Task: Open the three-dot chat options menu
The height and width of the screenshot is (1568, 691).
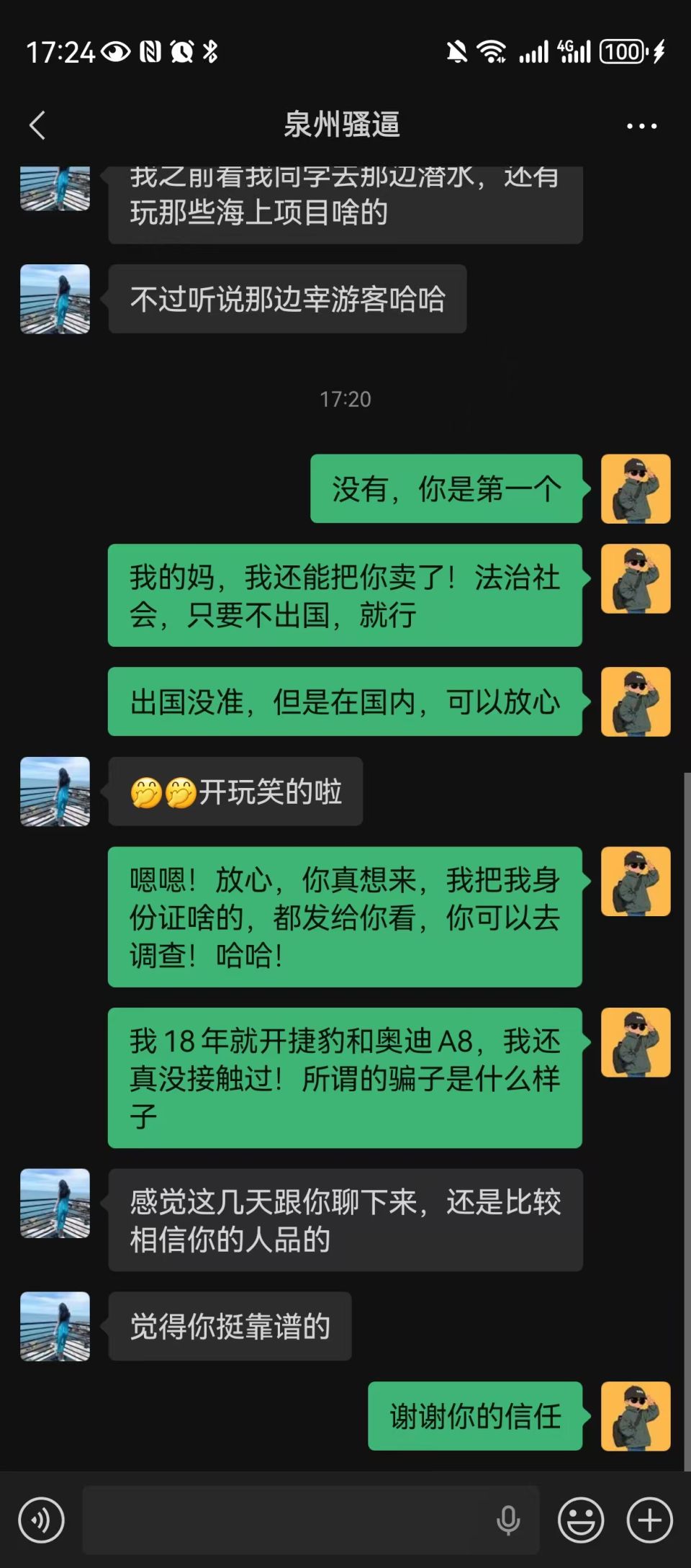Action: (x=641, y=126)
